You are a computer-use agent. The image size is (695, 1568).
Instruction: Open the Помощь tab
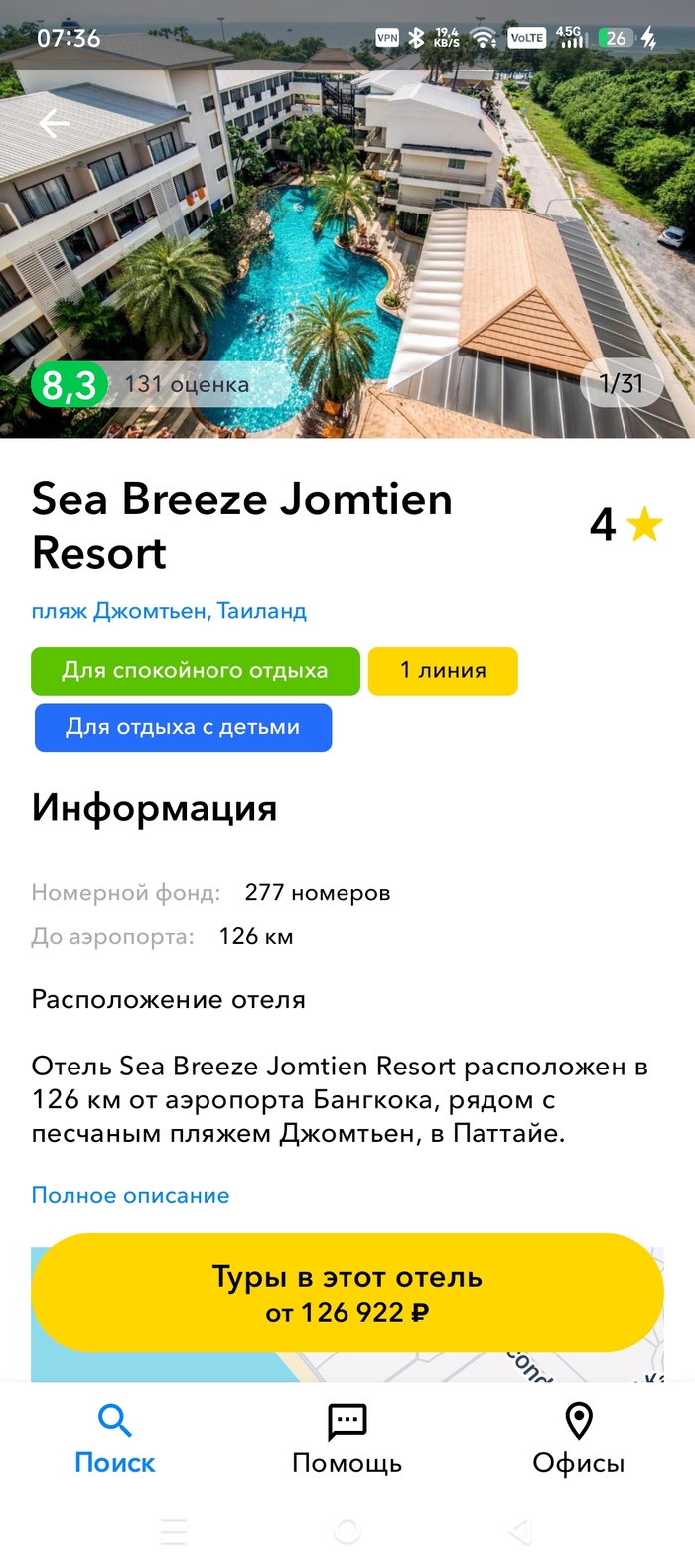(347, 1439)
